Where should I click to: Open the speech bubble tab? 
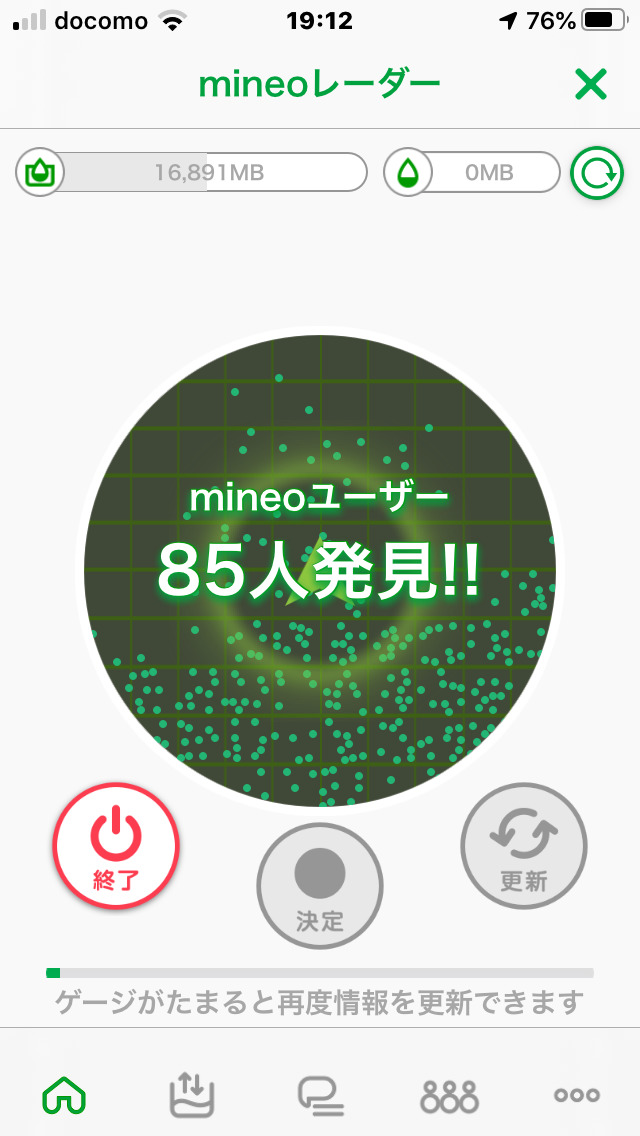coord(320,1095)
